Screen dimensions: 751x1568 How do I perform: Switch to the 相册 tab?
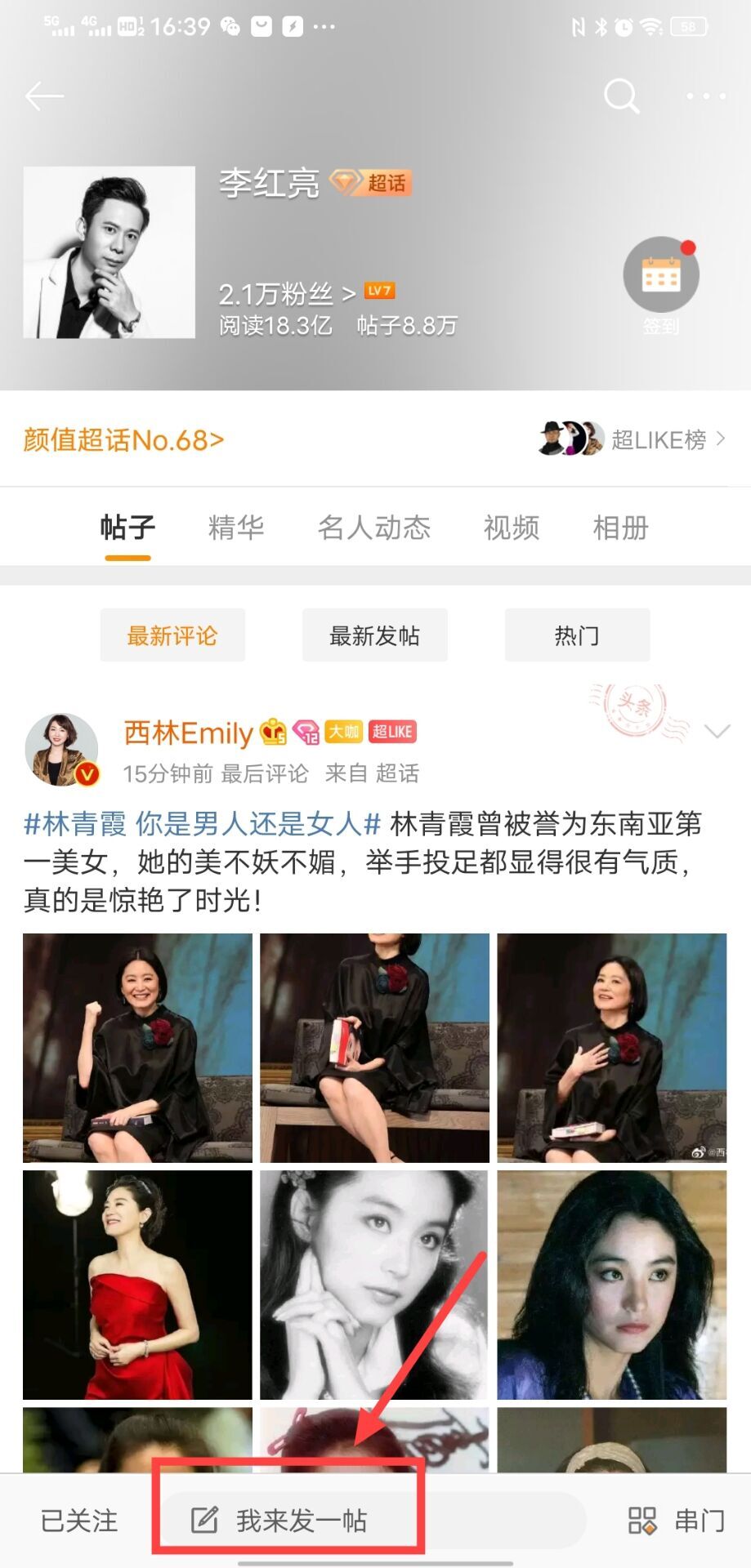621,528
